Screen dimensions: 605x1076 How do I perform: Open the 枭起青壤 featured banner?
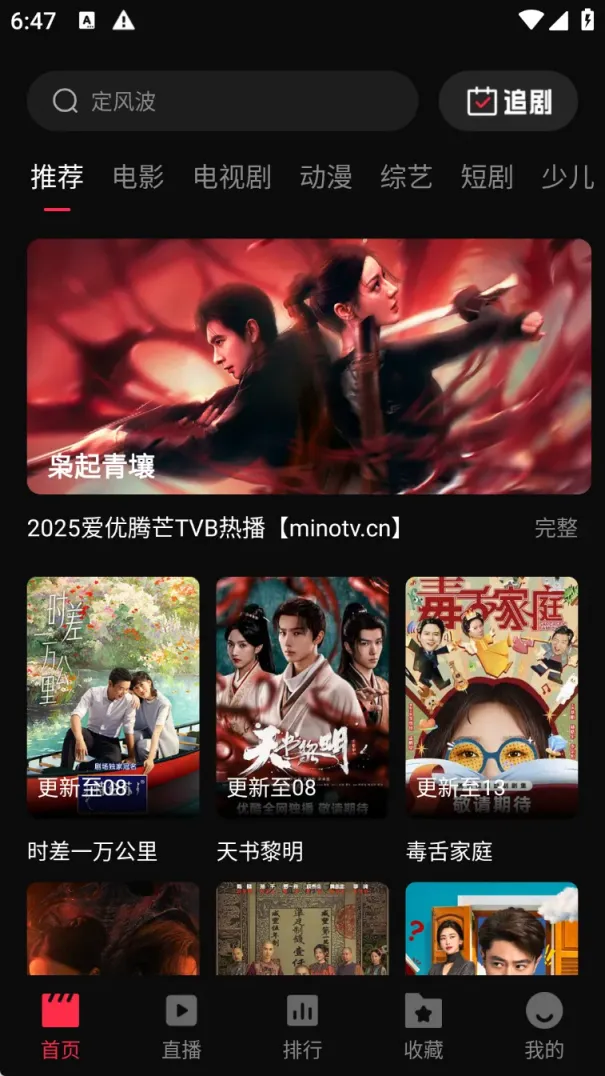308,366
